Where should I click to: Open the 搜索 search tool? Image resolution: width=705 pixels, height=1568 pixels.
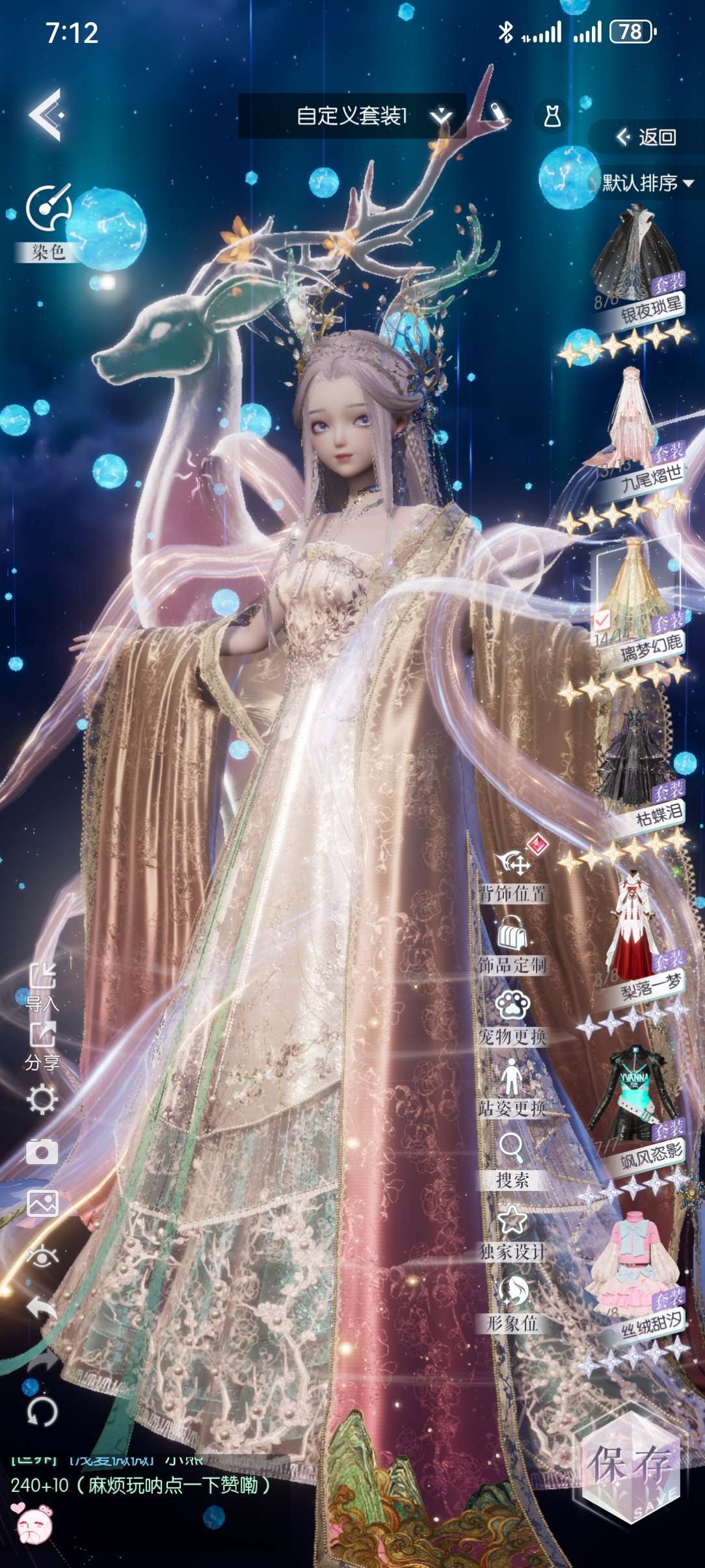(x=512, y=1161)
